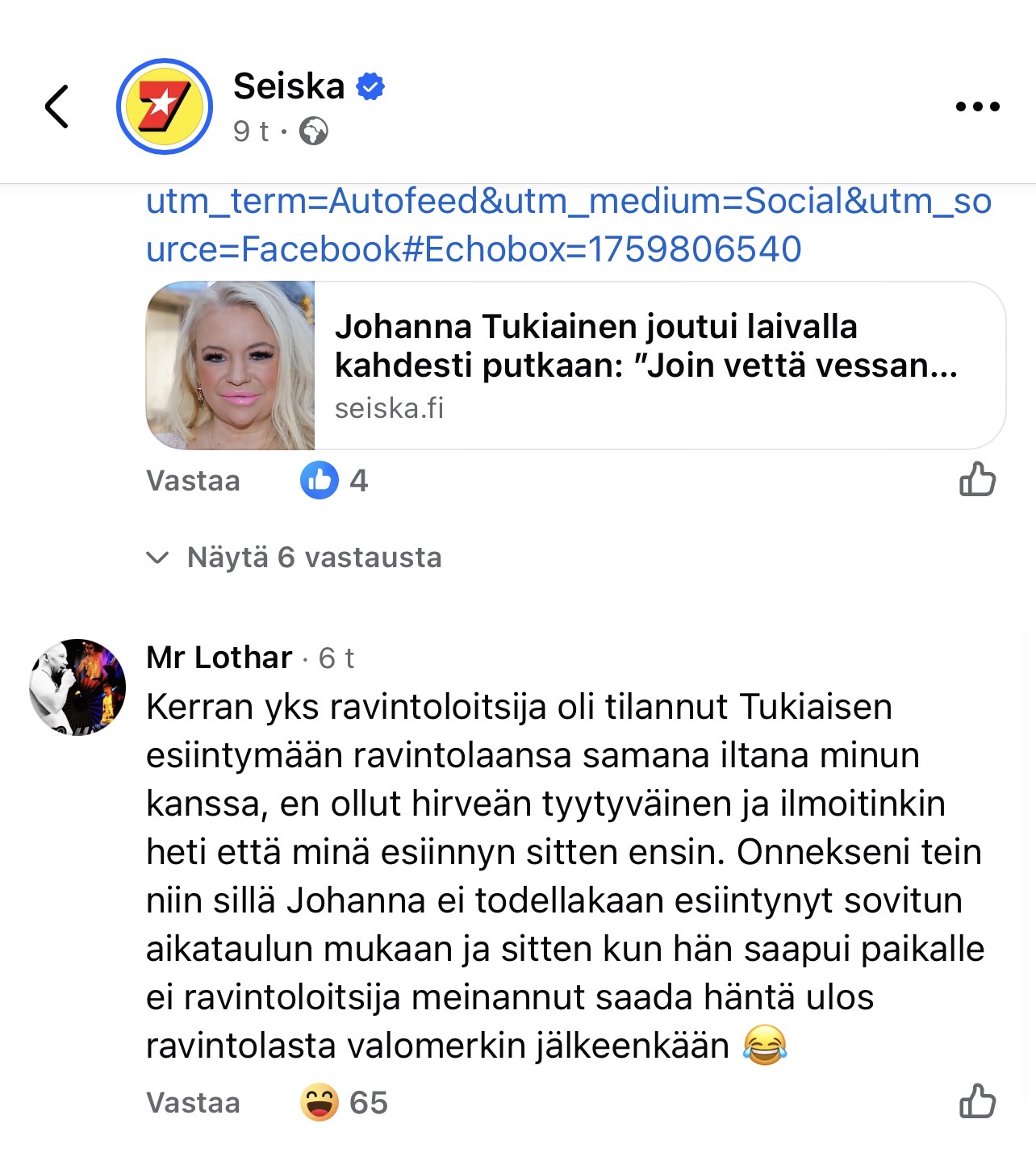The image size is (1036, 1161).
Task: Open Seiska's profile picture
Action: tap(165, 106)
